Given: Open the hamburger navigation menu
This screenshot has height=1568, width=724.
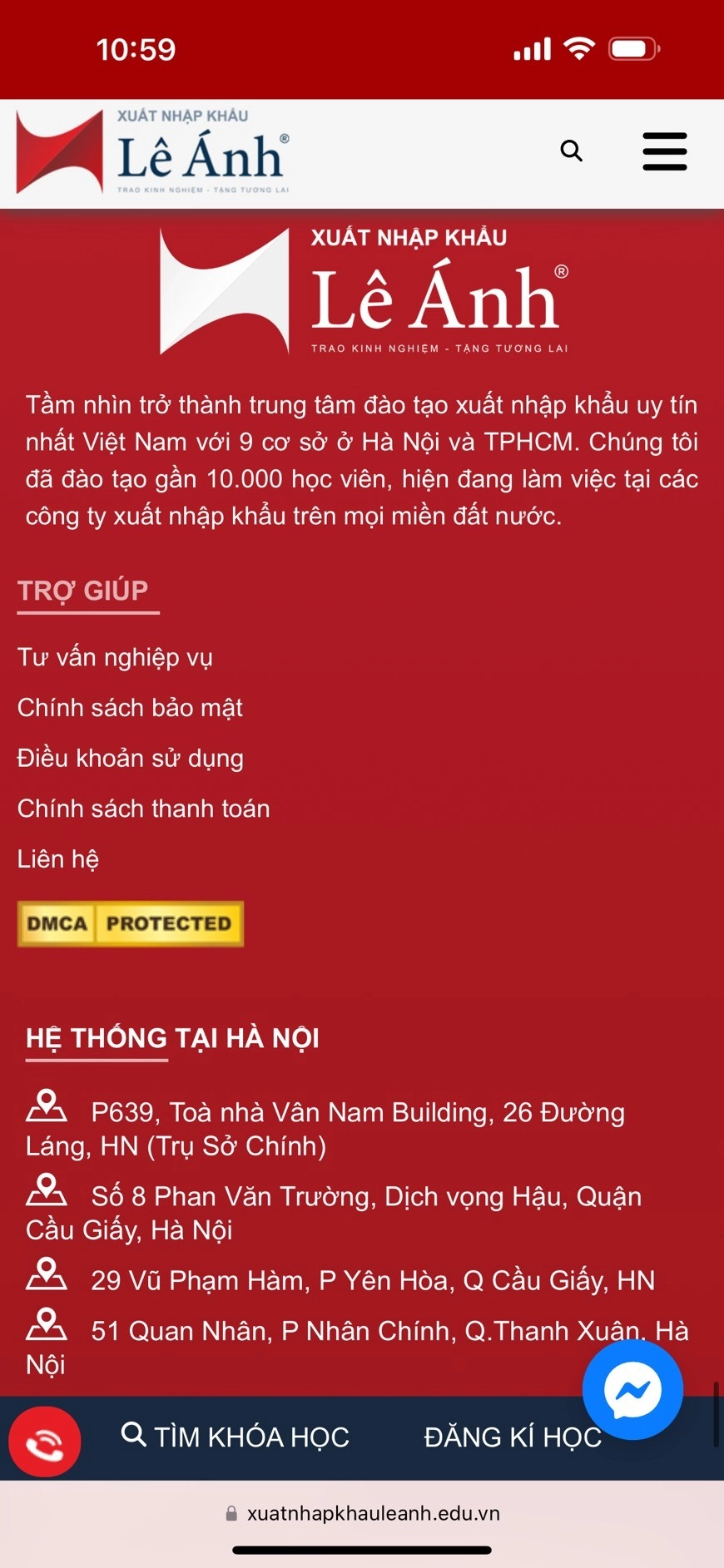Looking at the screenshot, I should pos(664,151).
